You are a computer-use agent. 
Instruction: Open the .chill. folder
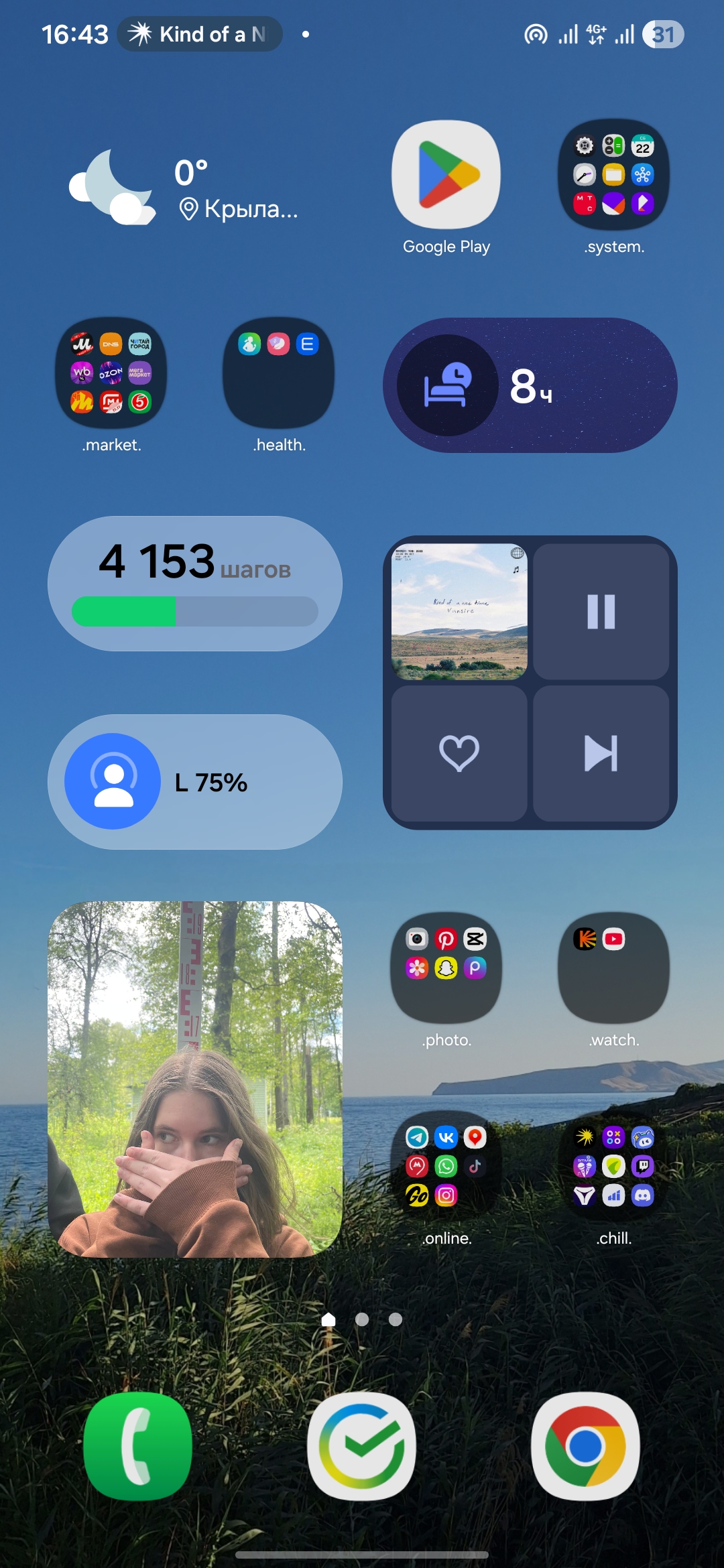(613, 1166)
